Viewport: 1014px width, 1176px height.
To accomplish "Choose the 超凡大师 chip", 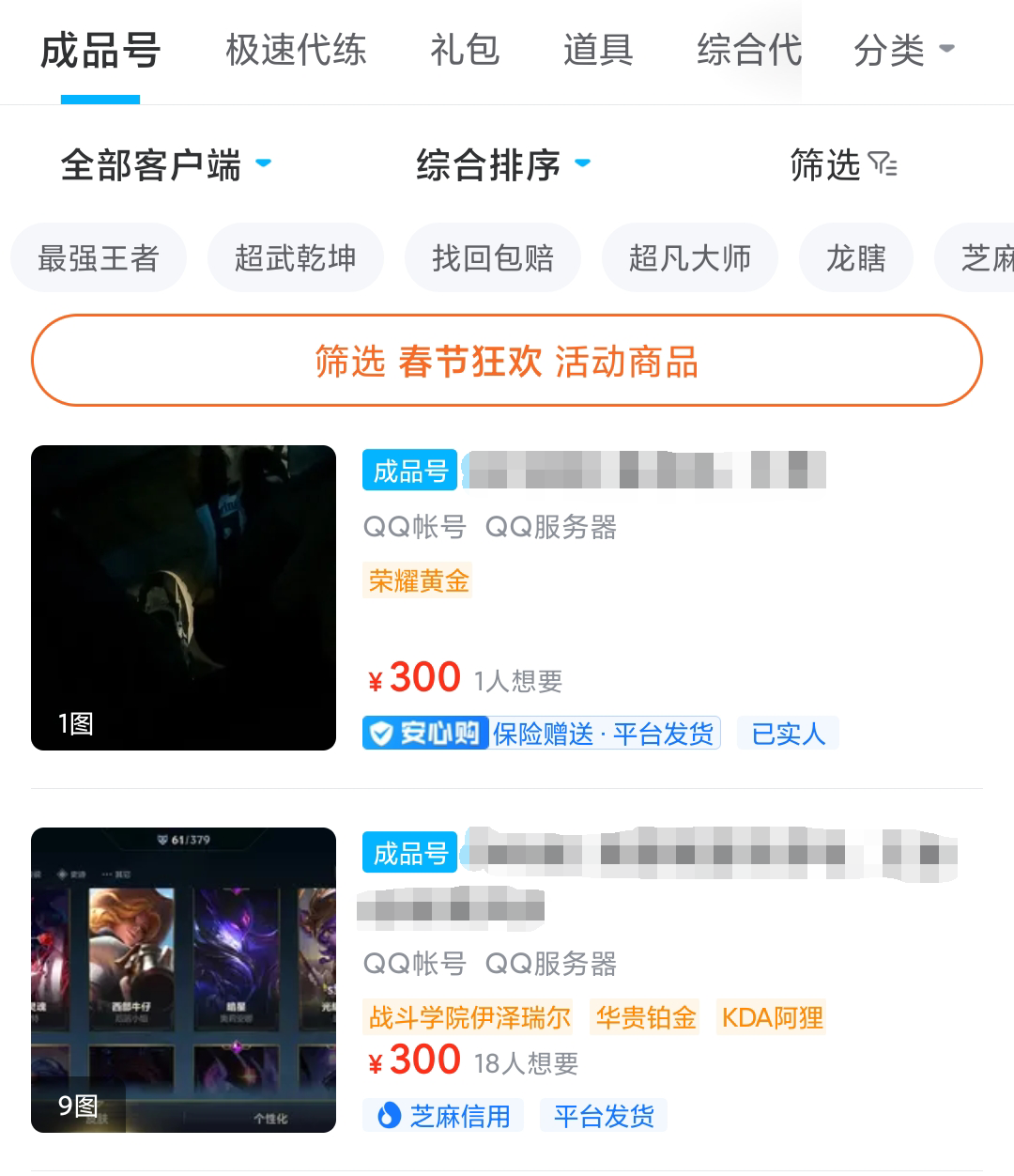I will click(690, 257).
